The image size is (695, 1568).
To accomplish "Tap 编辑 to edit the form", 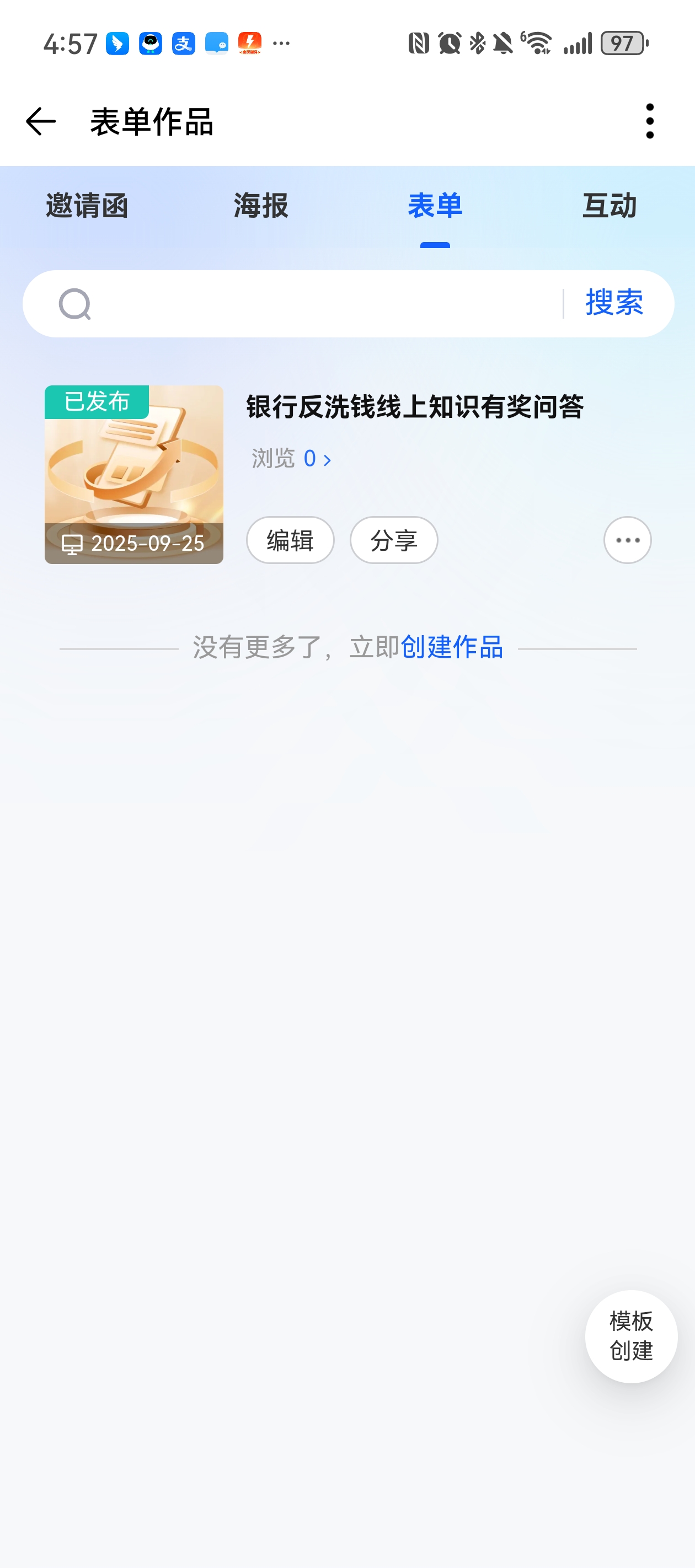I will point(290,540).
